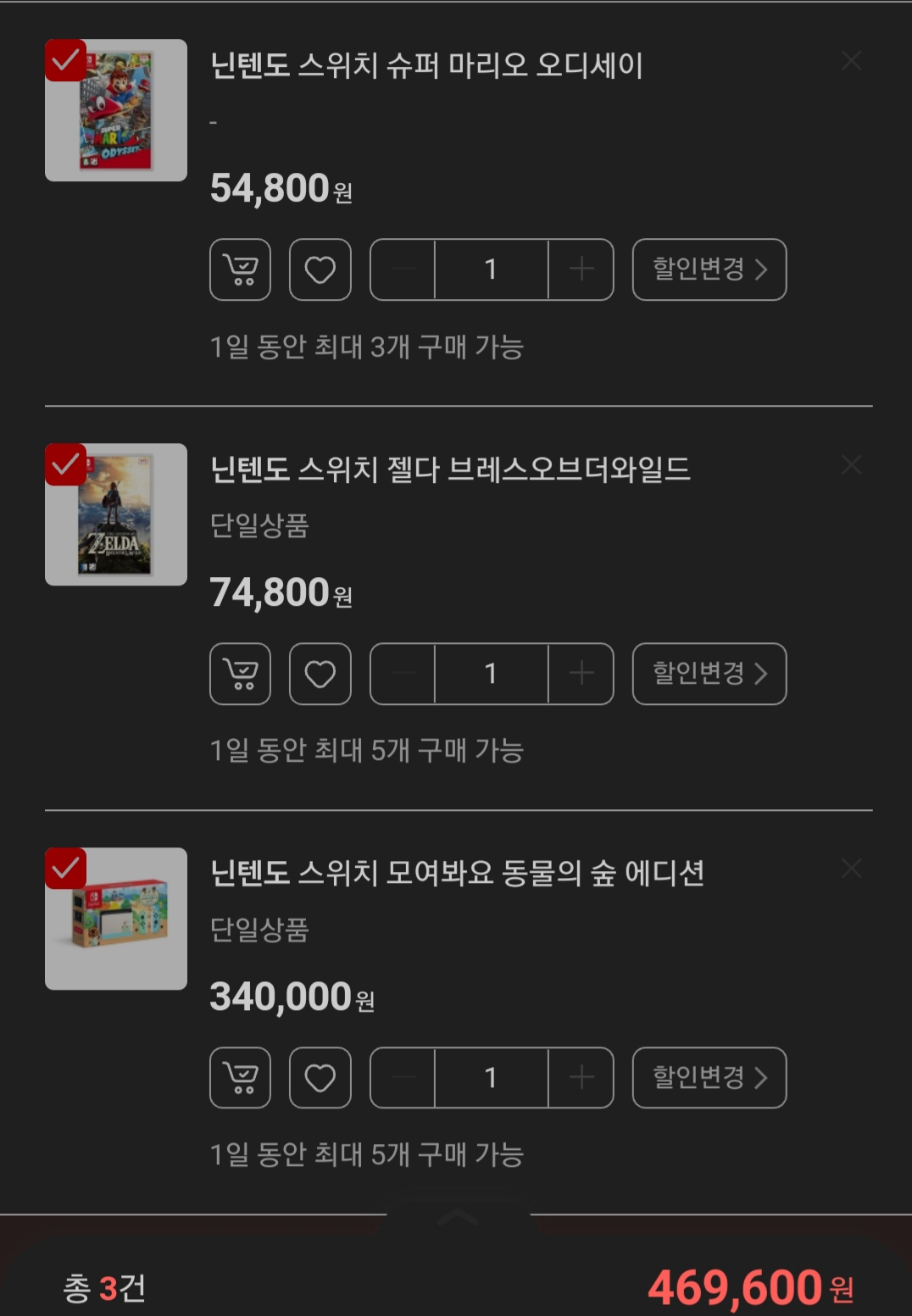Screen dimensions: 912x1316
Task: Remove Super Mario Odyssey with its X
Action: pyautogui.click(x=851, y=61)
